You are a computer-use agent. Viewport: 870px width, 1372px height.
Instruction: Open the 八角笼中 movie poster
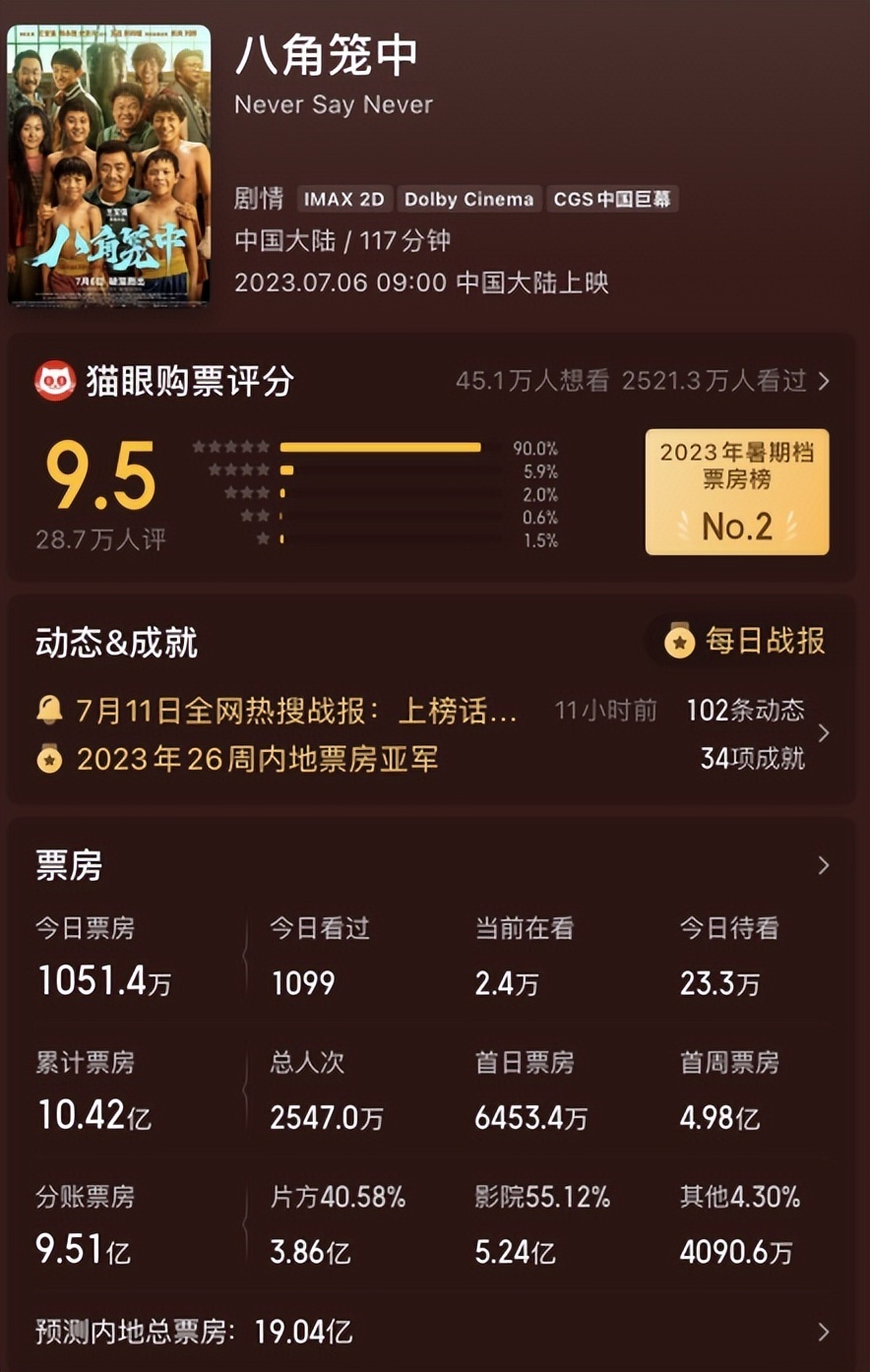(x=109, y=164)
